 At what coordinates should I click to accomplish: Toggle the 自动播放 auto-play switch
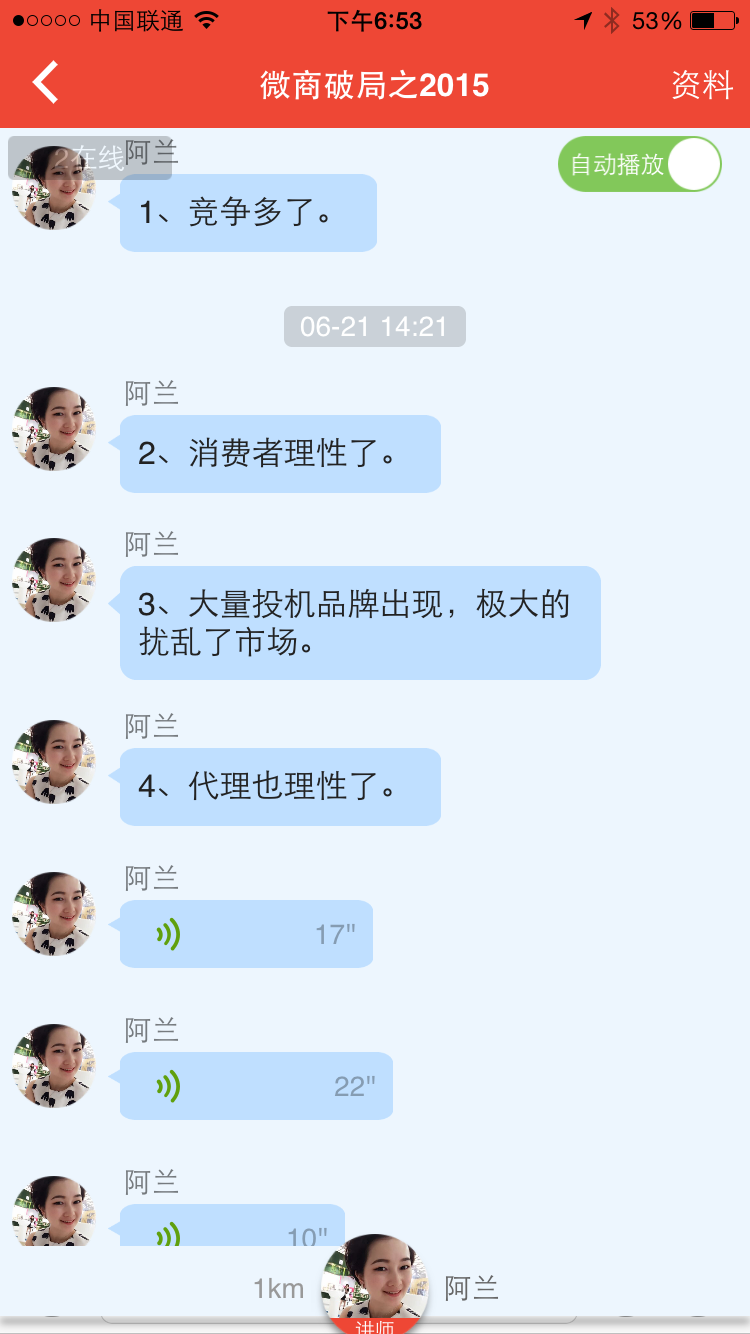point(640,164)
